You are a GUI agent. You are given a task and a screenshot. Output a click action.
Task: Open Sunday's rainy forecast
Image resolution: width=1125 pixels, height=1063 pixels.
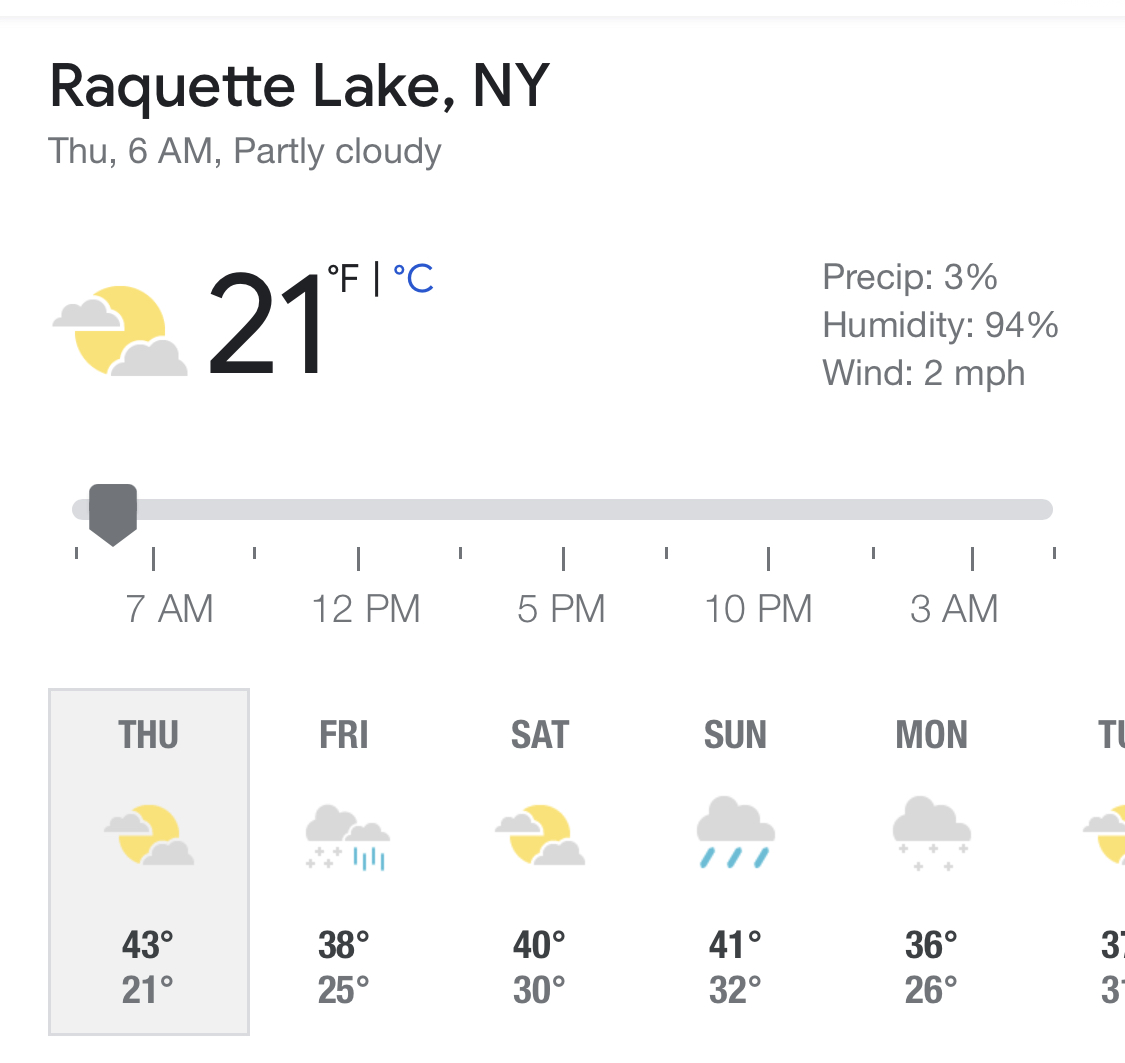735,860
